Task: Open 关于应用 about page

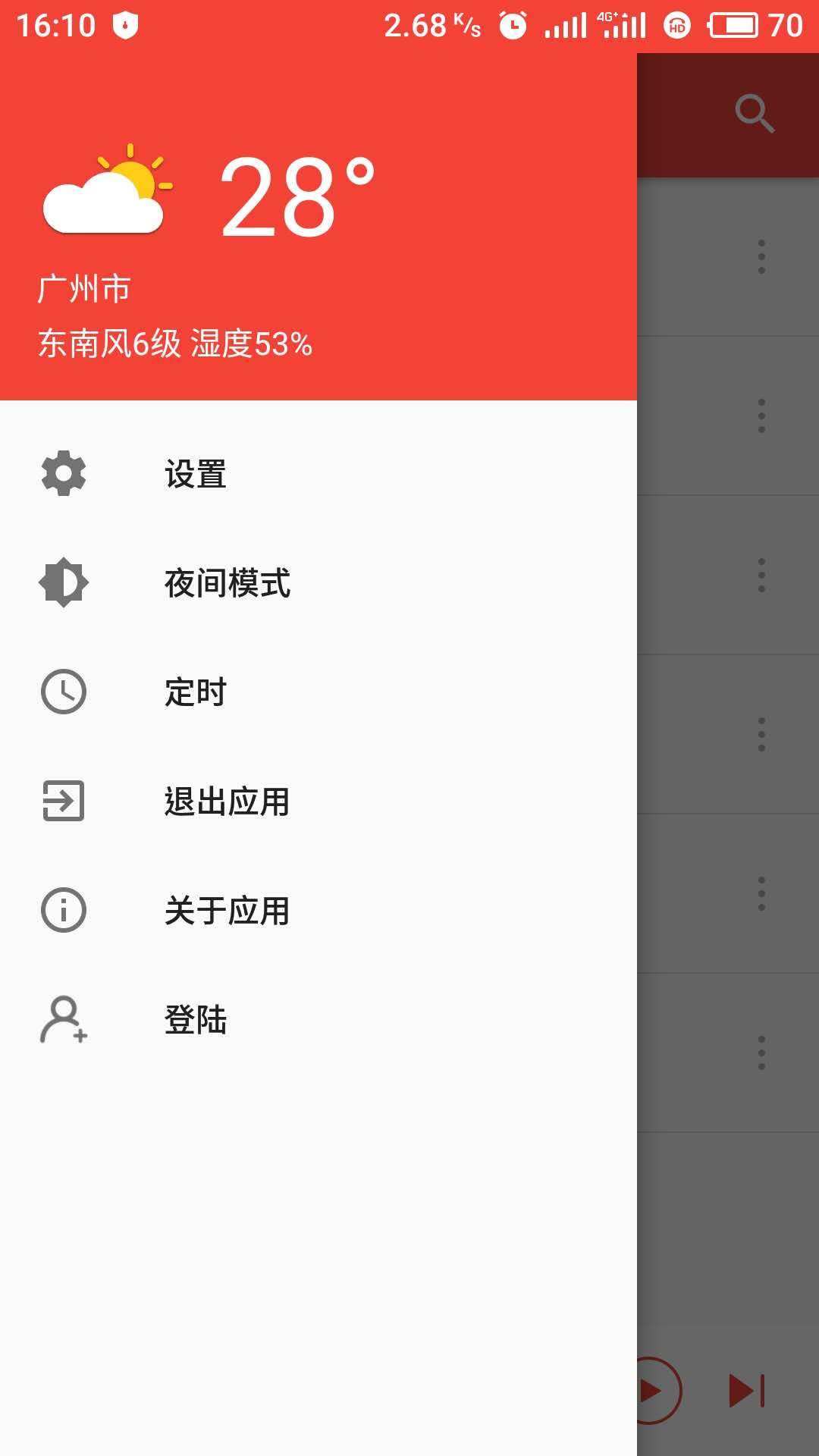Action: coord(227,911)
